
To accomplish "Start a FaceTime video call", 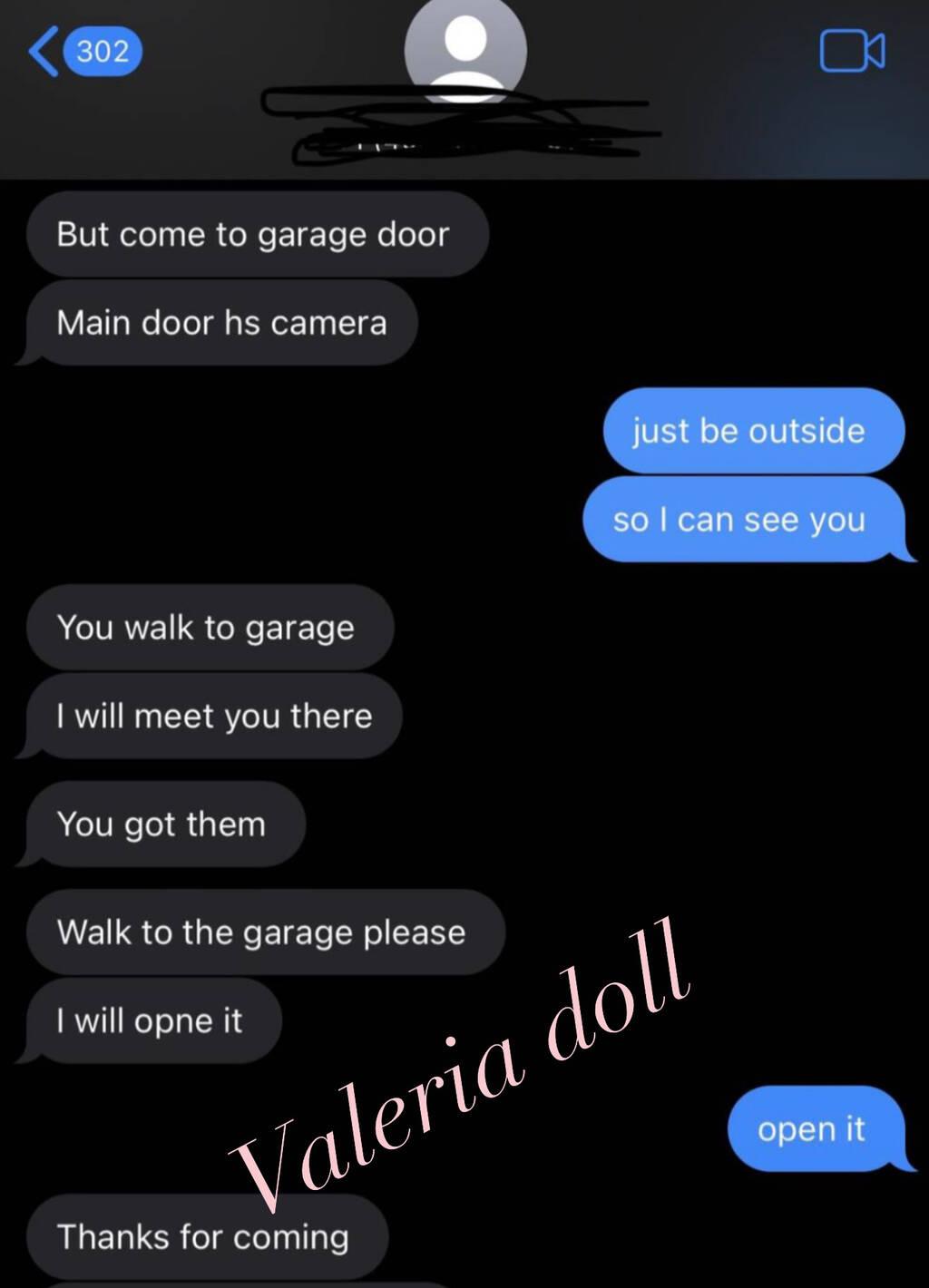I will point(851,51).
